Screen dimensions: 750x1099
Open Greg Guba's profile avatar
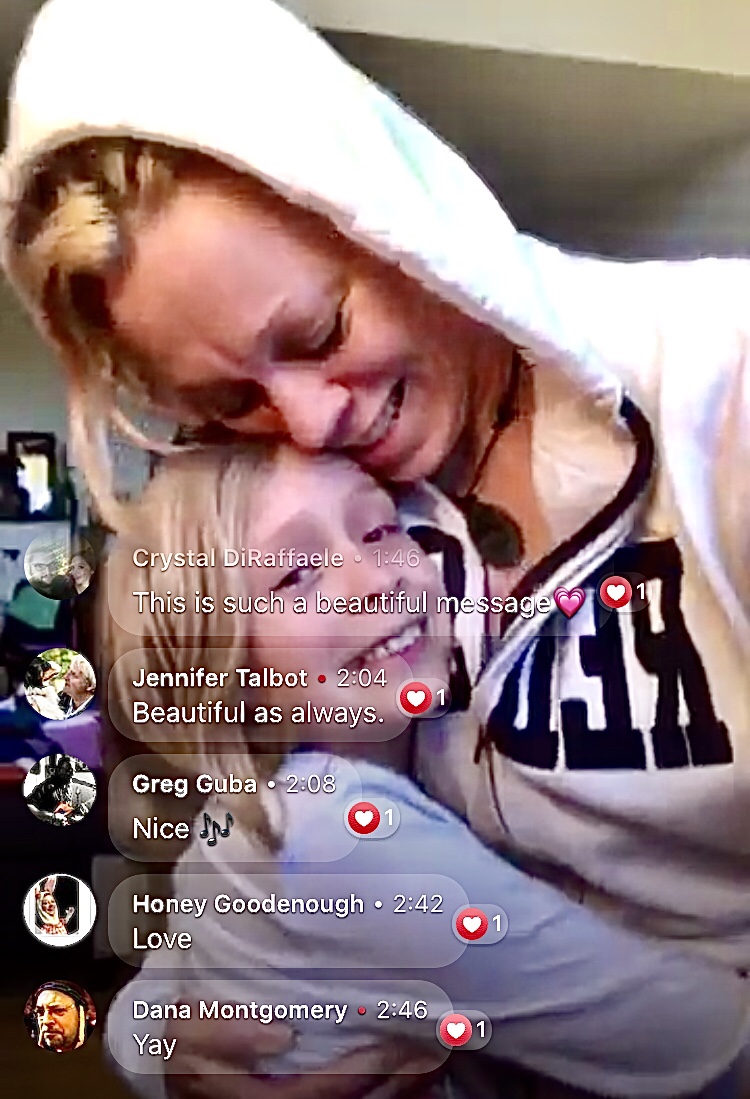click(x=60, y=790)
